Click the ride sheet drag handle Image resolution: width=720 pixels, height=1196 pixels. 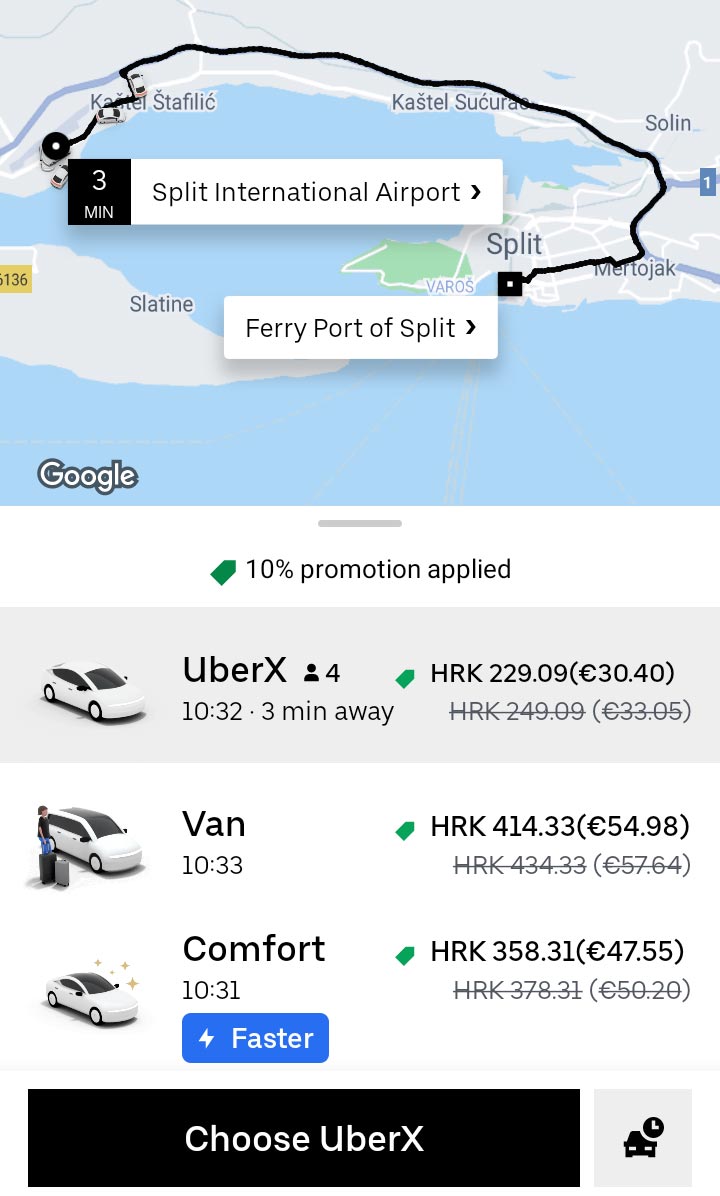tap(360, 522)
